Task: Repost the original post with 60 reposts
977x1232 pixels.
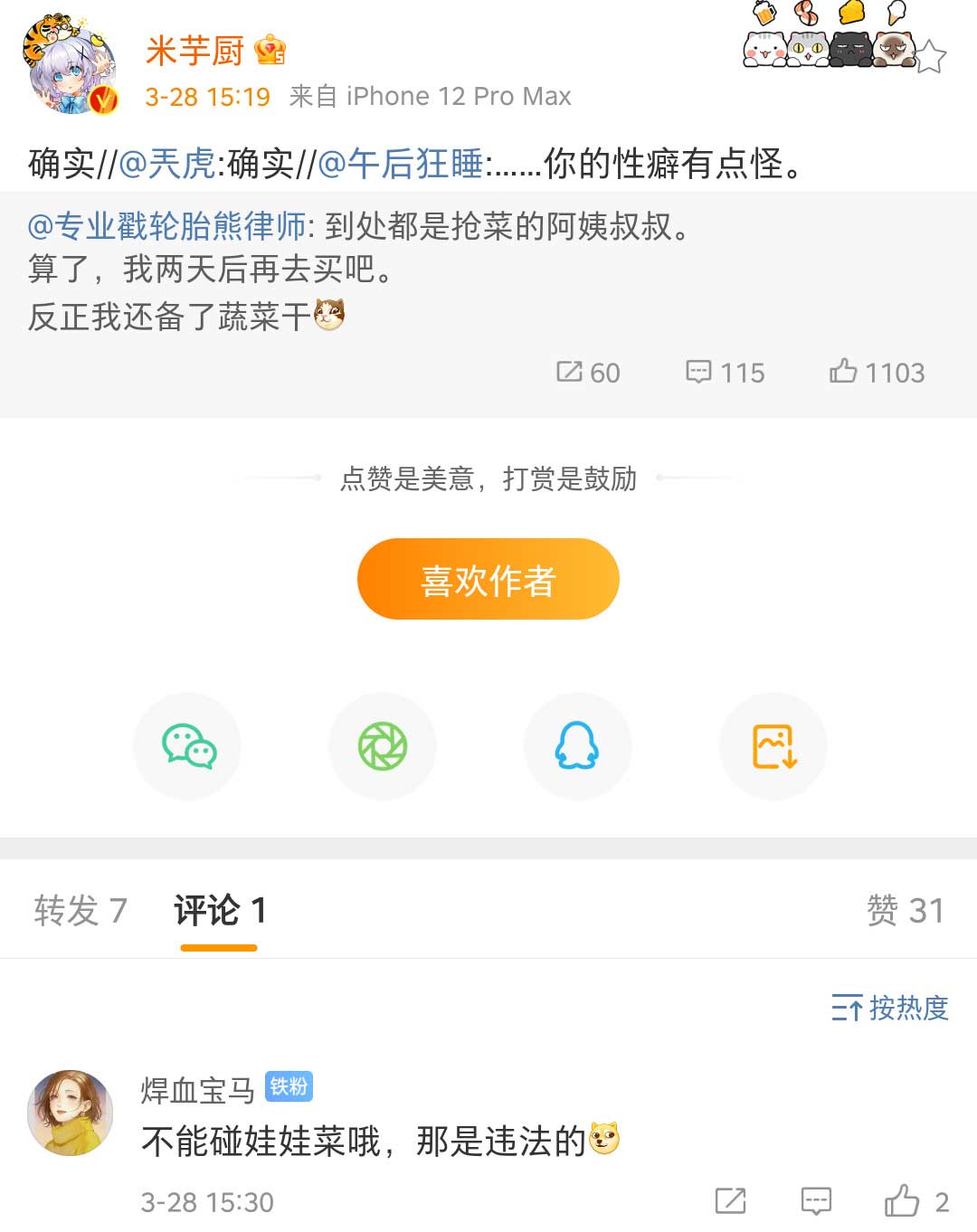Action: tap(588, 373)
